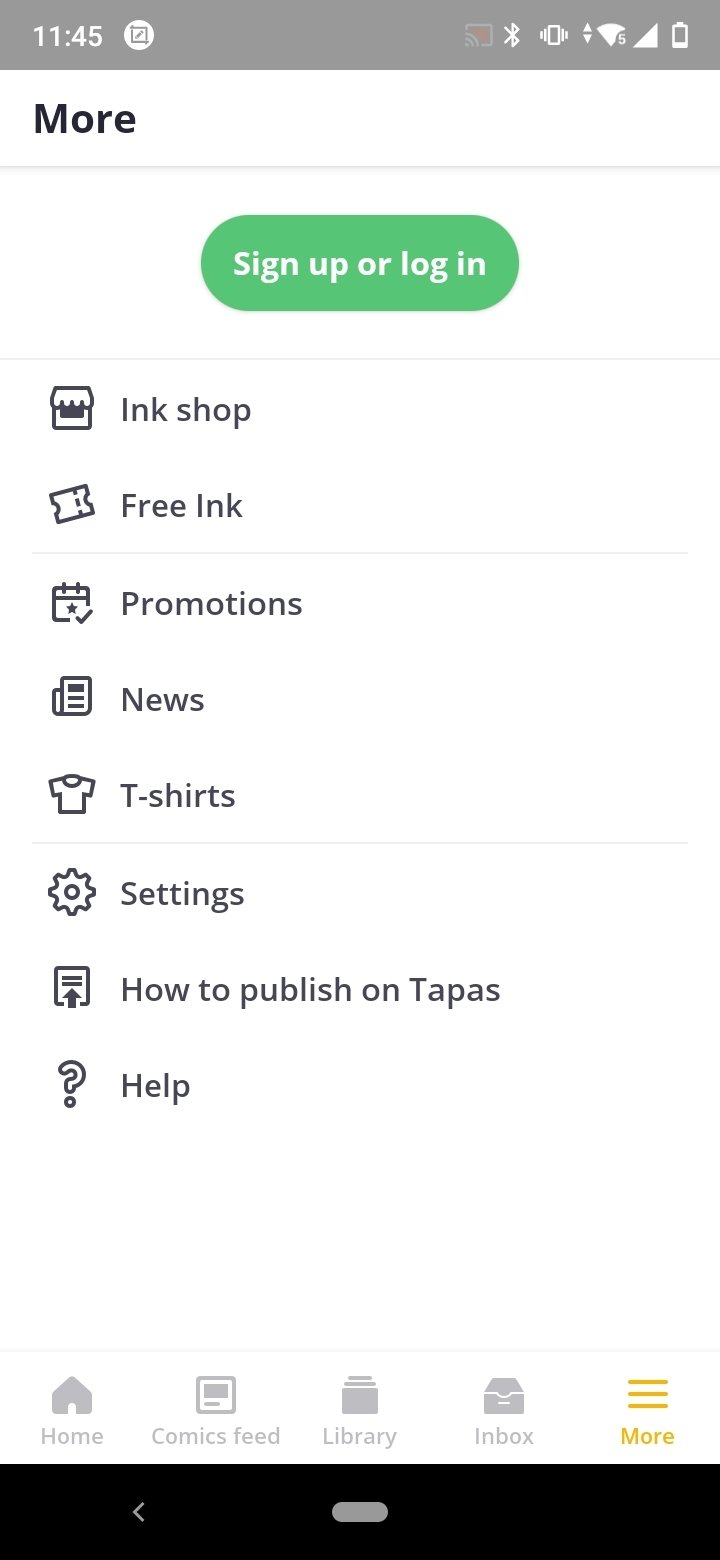720x1560 pixels.
Task: Open the Ink shop
Action: click(360, 410)
